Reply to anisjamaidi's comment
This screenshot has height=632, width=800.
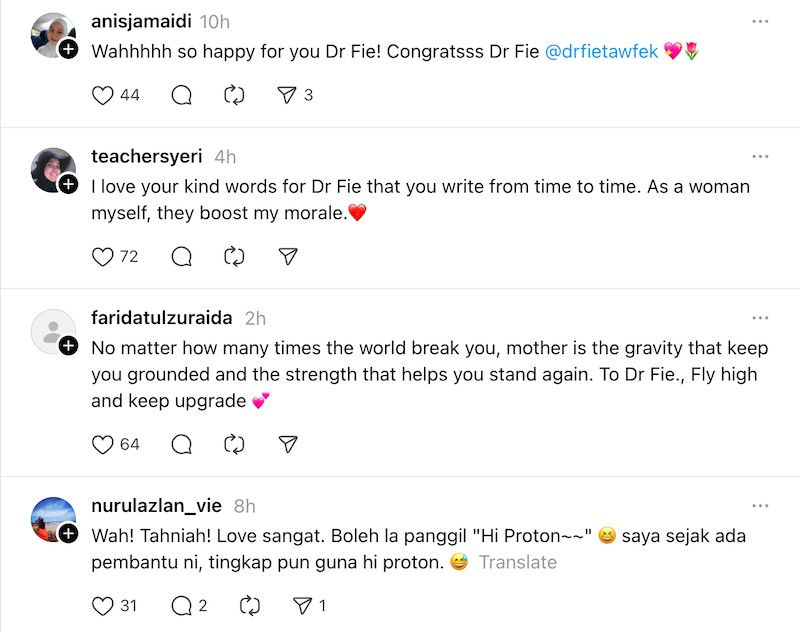181,95
